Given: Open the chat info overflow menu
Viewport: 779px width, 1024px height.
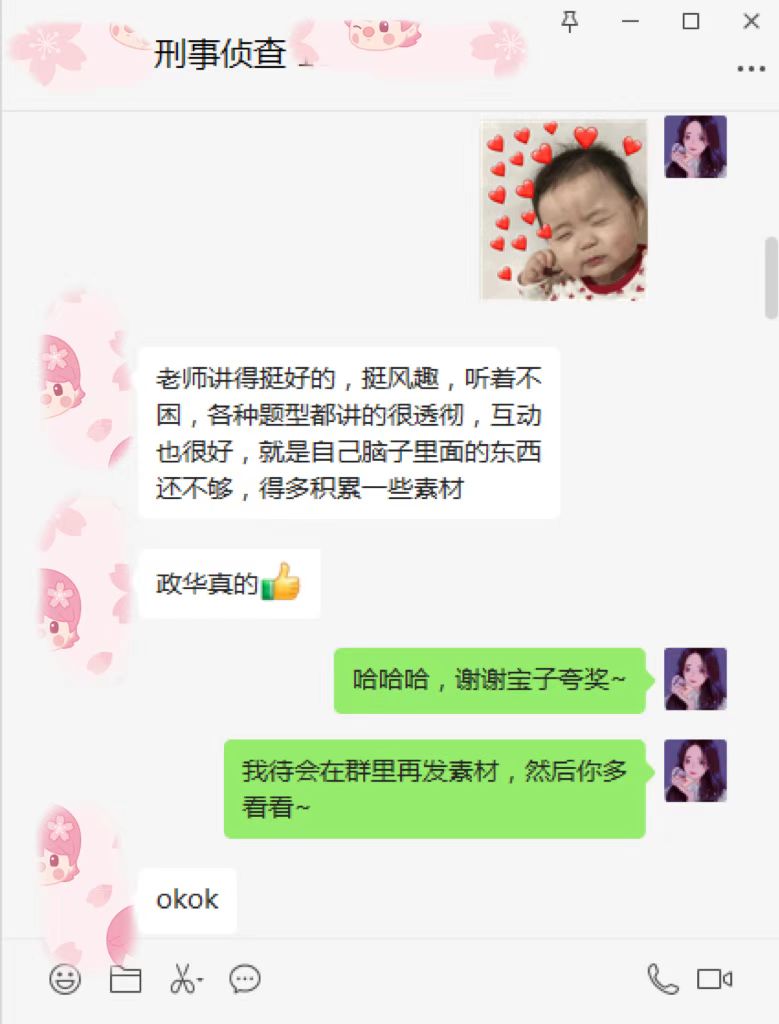Looking at the screenshot, I should [751, 69].
